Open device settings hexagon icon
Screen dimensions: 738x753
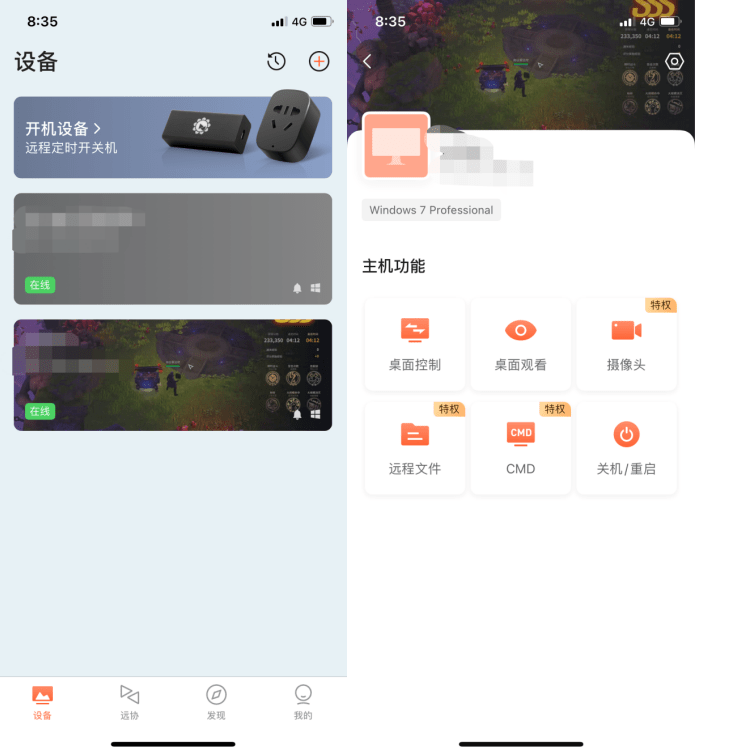[674, 62]
